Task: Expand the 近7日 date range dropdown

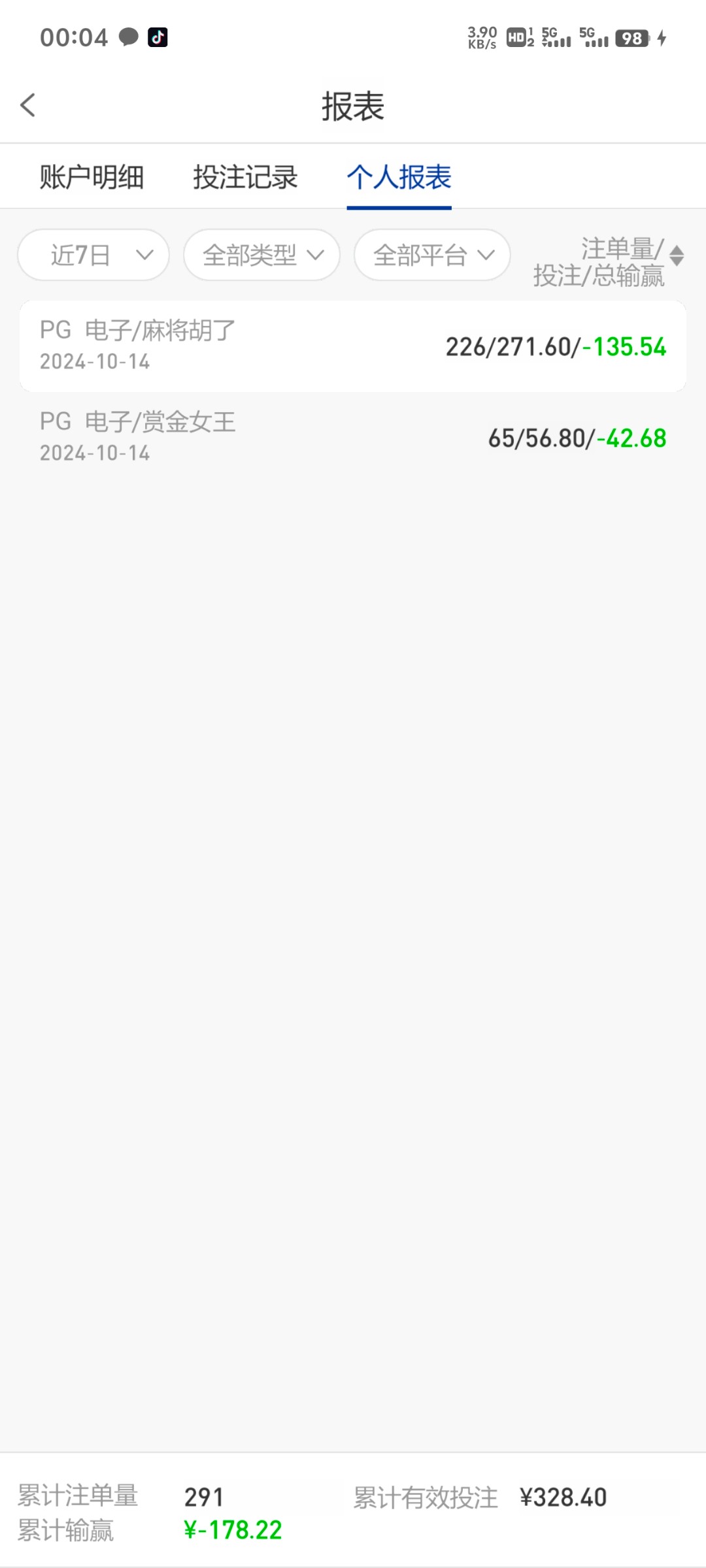Action: [93, 255]
